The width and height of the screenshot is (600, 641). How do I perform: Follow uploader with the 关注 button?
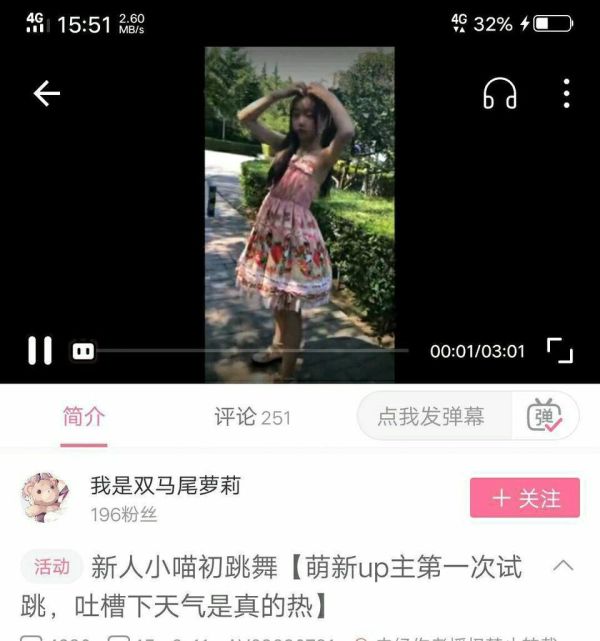[x=525, y=498]
